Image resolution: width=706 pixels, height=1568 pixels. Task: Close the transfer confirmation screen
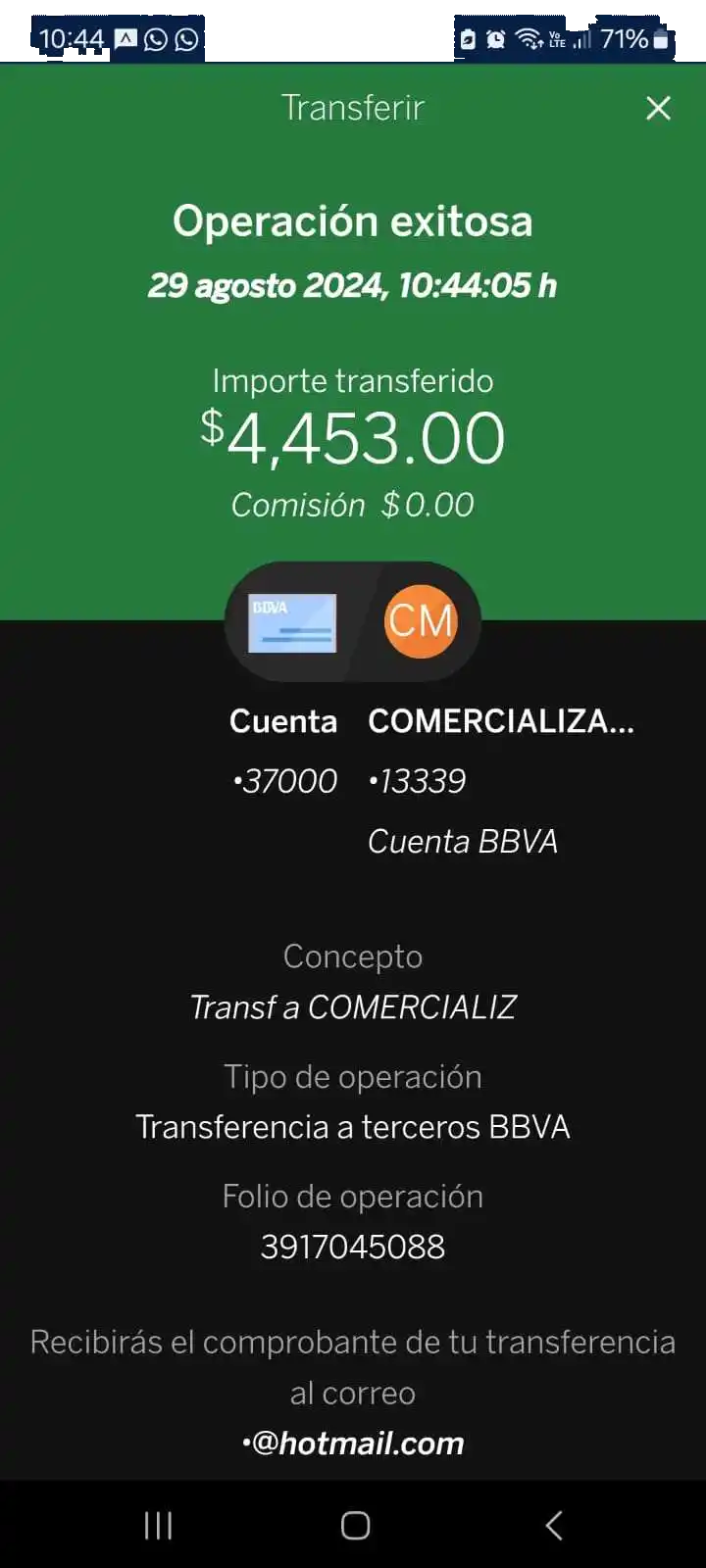(658, 108)
